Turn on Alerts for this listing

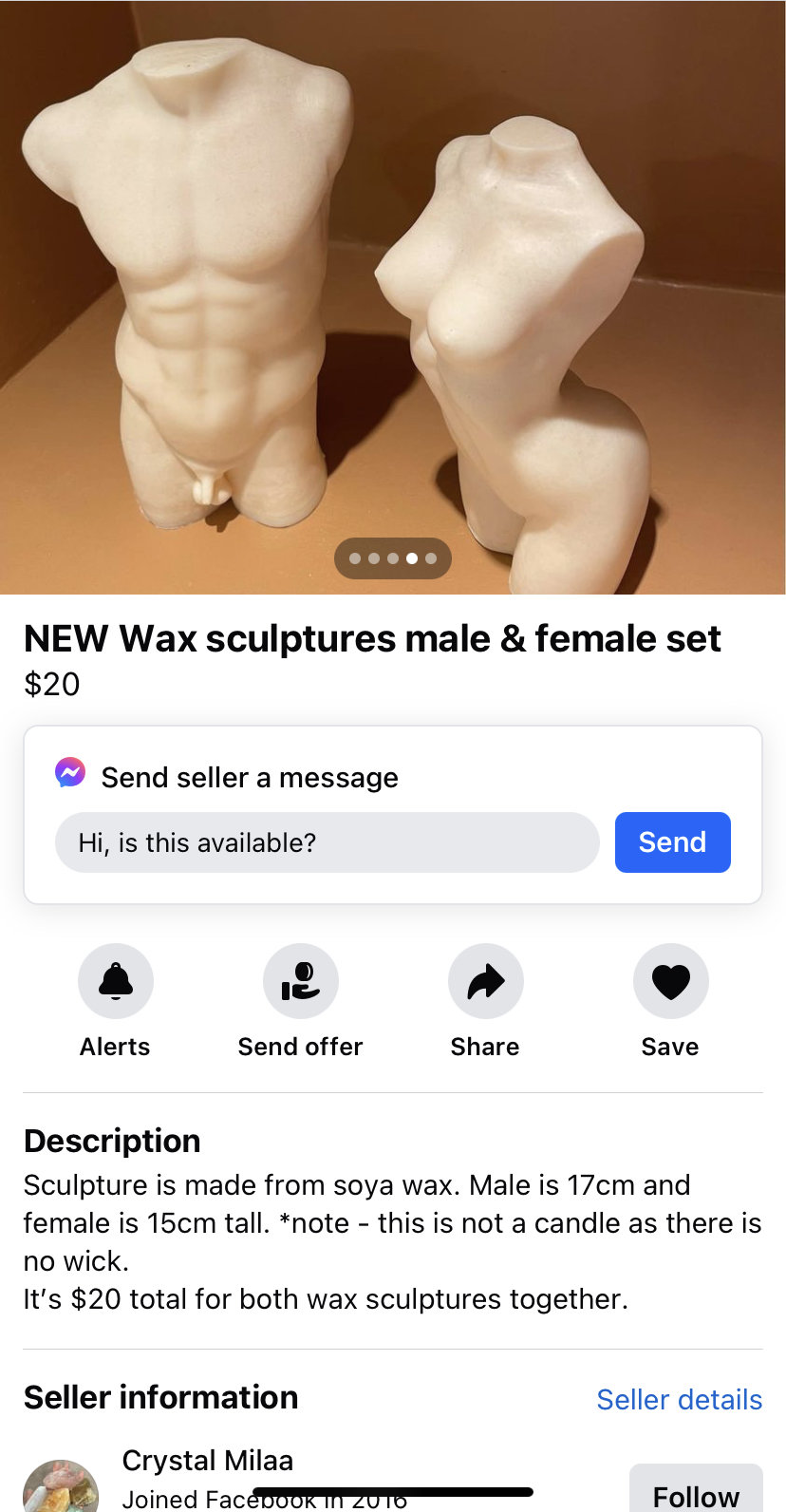pyautogui.click(x=116, y=981)
